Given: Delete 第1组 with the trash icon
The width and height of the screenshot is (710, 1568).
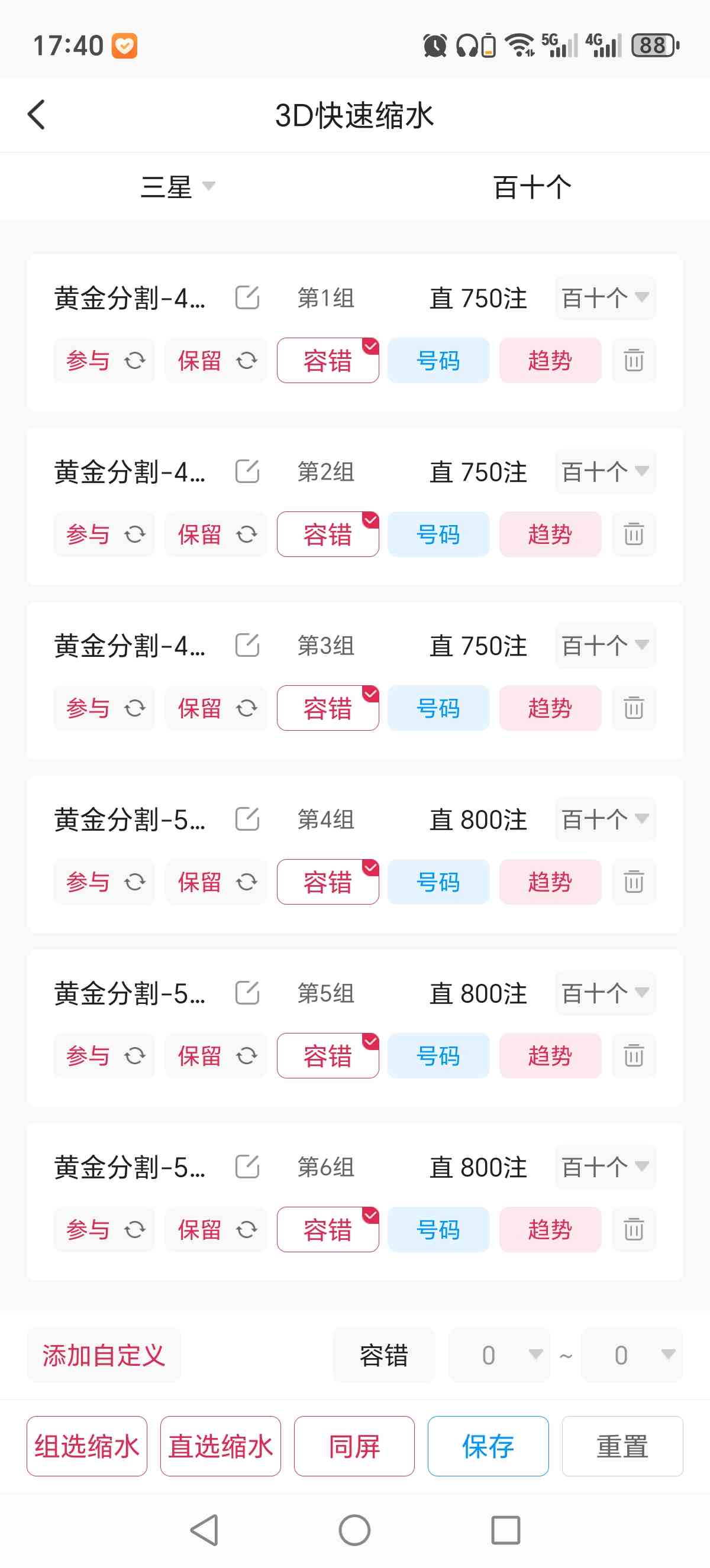Looking at the screenshot, I should (x=633, y=360).
